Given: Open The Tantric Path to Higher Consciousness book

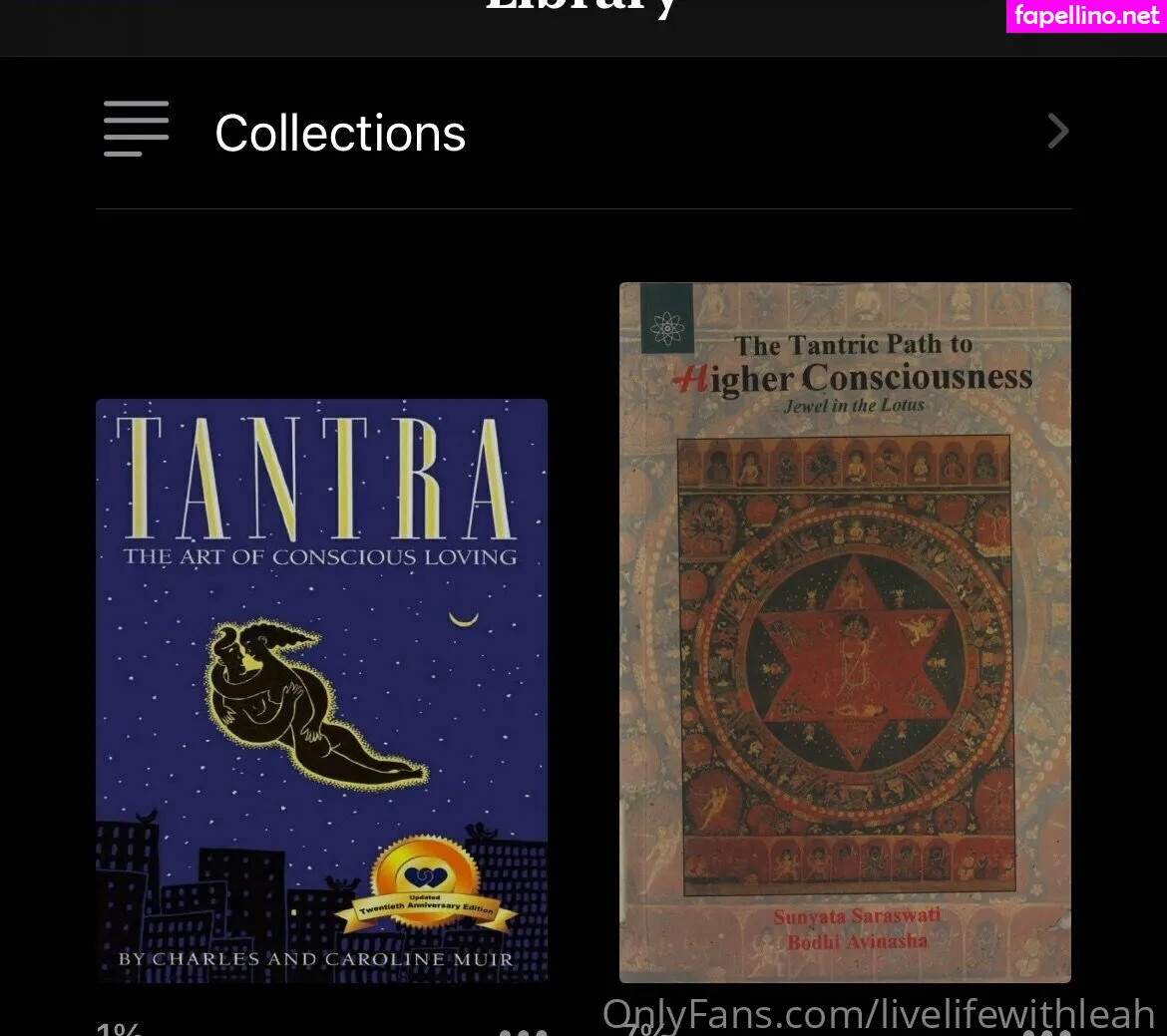Looking at the screenshot, I should 845,632.
